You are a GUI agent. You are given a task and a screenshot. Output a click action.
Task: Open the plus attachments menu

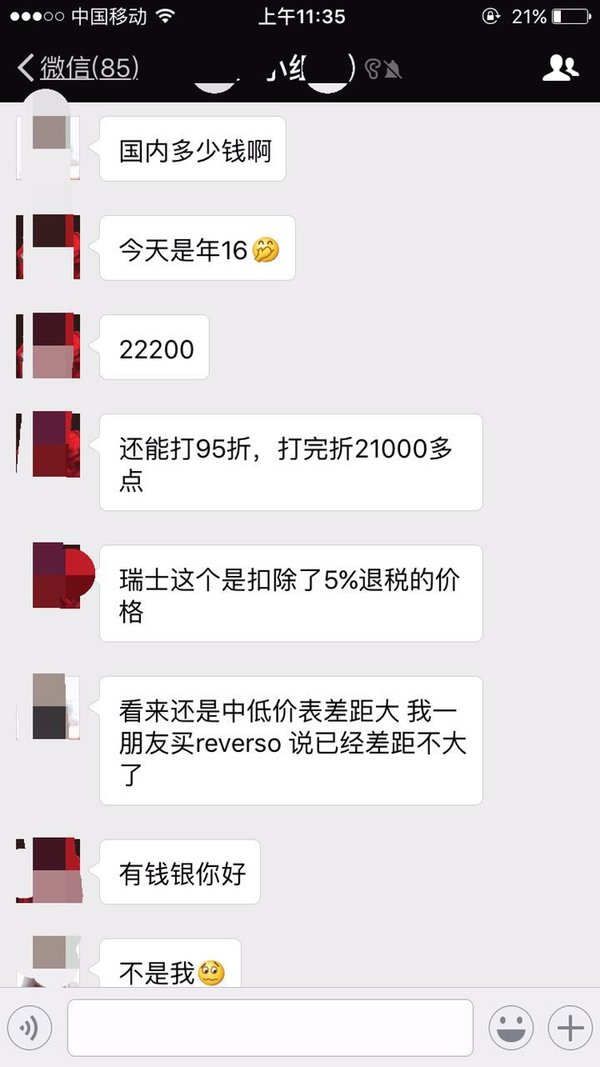click(570, 1027)
